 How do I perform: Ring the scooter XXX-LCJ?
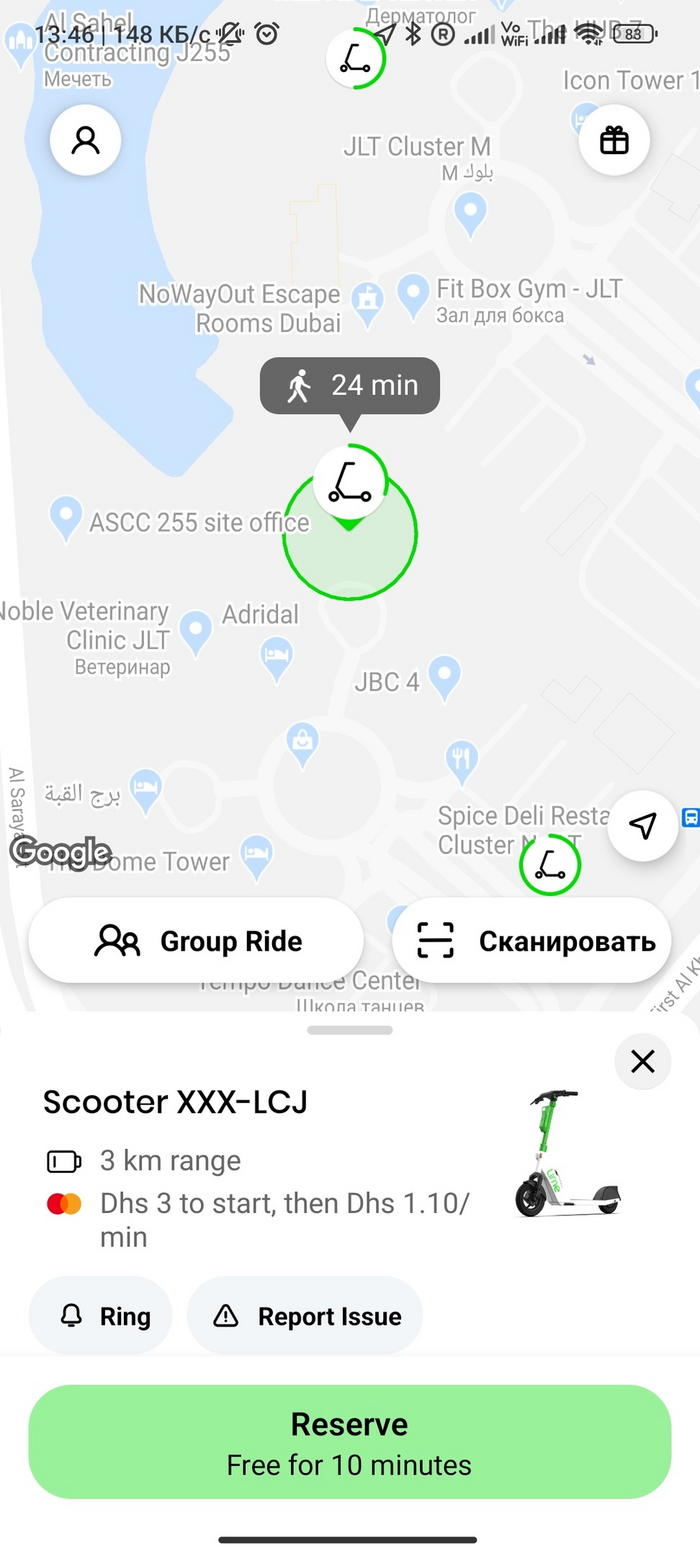coord(101,1316)
